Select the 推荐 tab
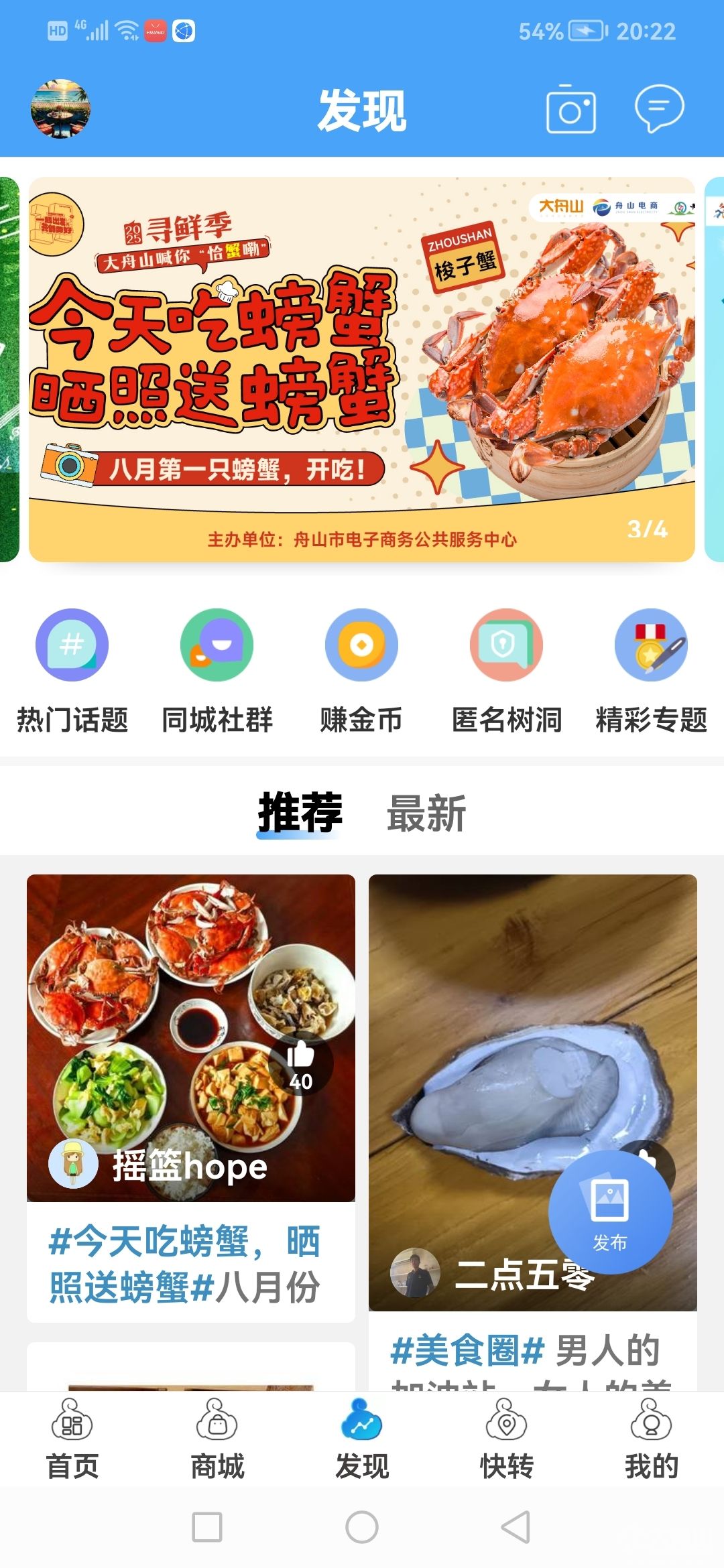This screenshot has width=724, height=1568. (x=300, y=813)
